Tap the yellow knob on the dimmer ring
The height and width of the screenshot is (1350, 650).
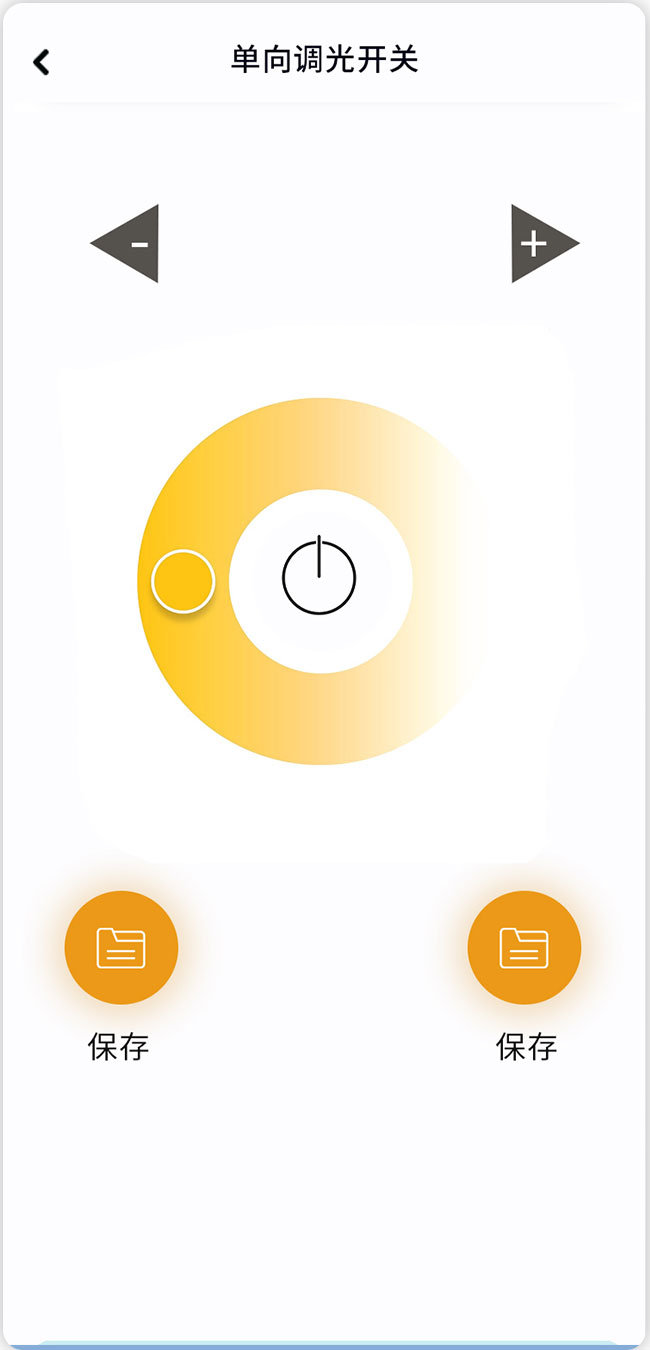[x=183, y=580]
